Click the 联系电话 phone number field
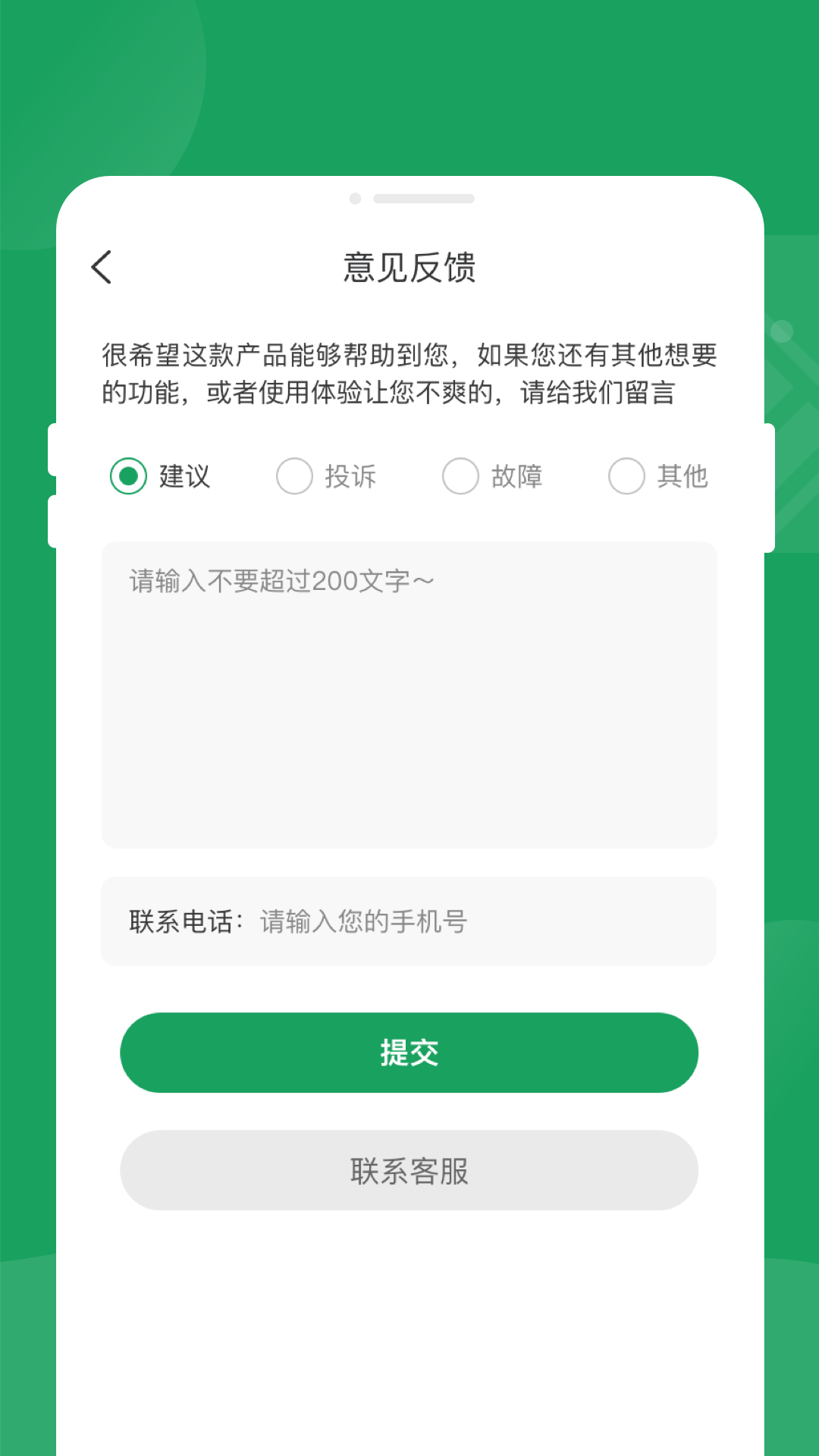Viewport: 819px width, 1456px height. click(x=409, y=921)
